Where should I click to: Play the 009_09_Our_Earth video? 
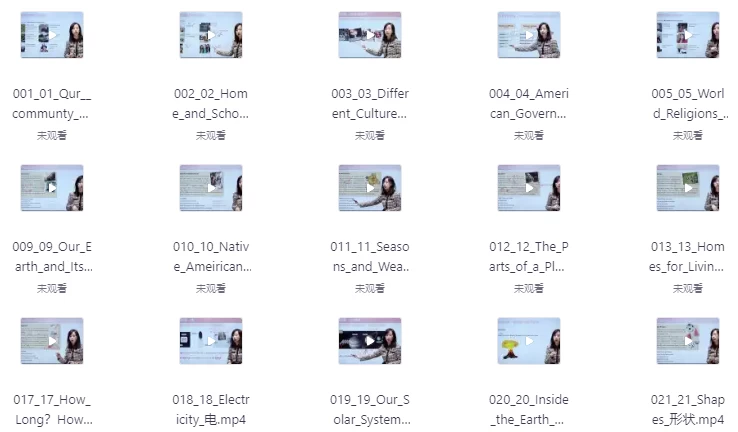click(x=52, y=188)
